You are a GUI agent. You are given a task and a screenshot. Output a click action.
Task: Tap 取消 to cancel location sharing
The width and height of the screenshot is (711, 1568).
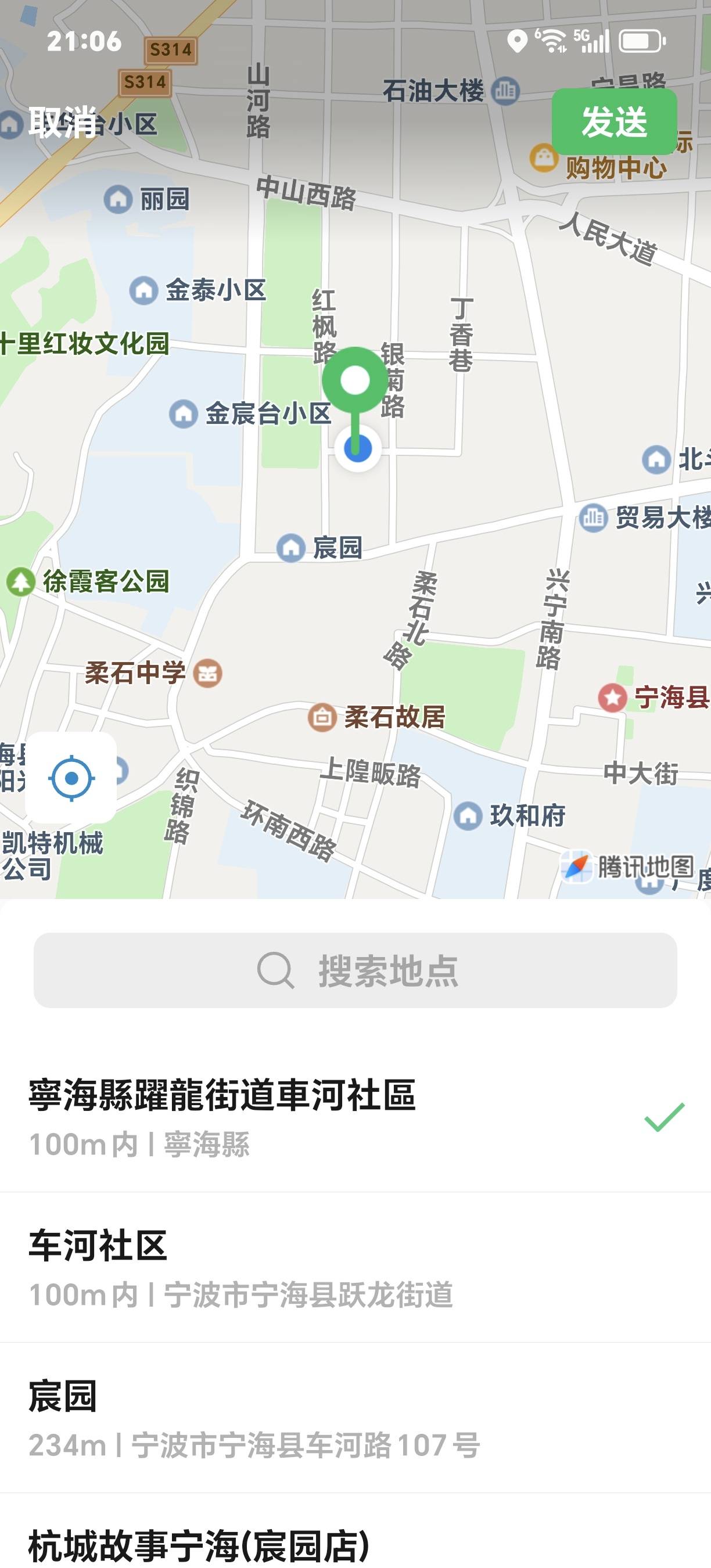(x=62, y=122)
